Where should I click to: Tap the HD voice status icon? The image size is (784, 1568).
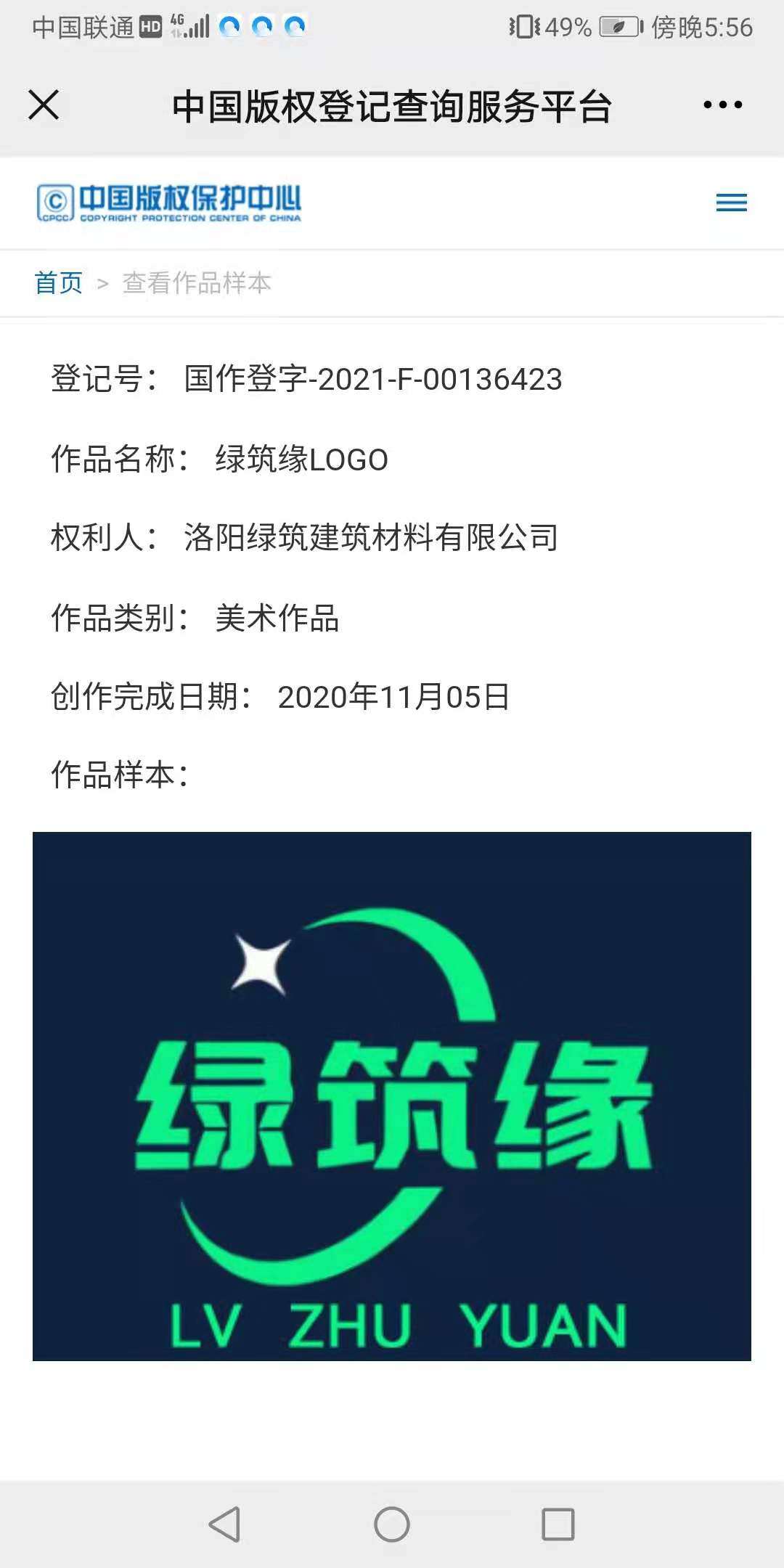pyautogui.click(x=150, y=25)
